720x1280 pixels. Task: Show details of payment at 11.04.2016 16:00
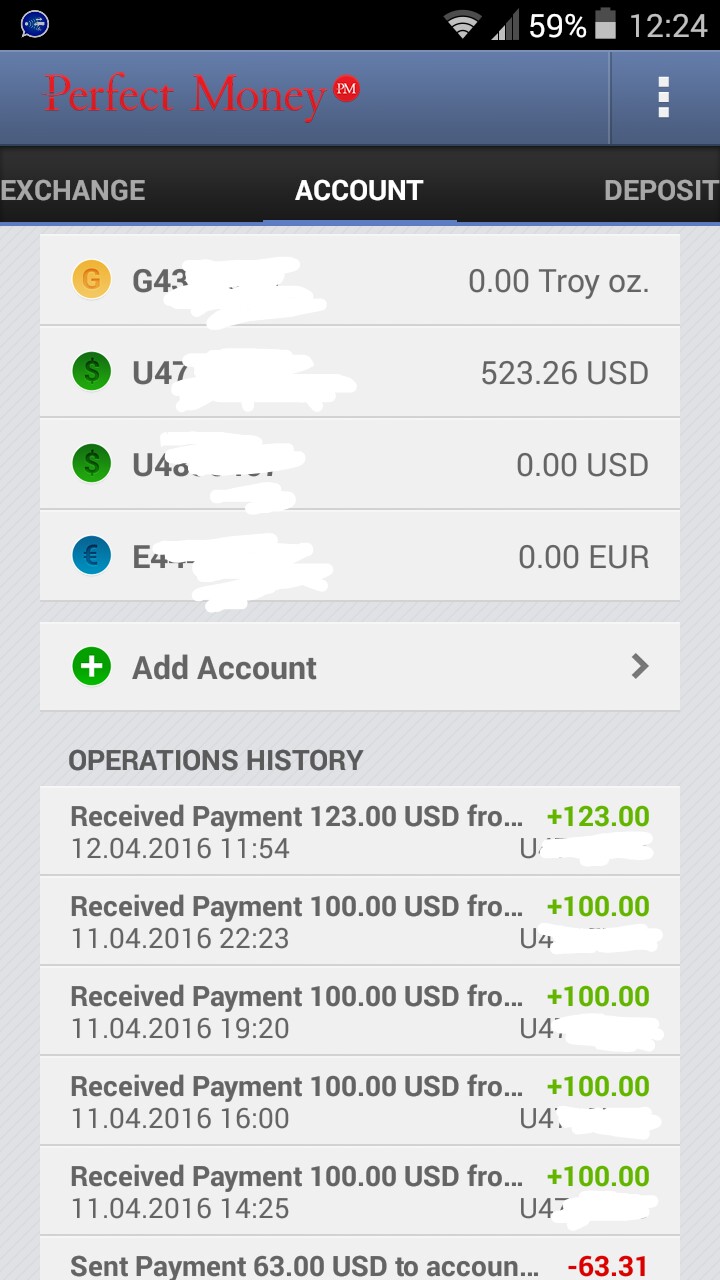360,1102
